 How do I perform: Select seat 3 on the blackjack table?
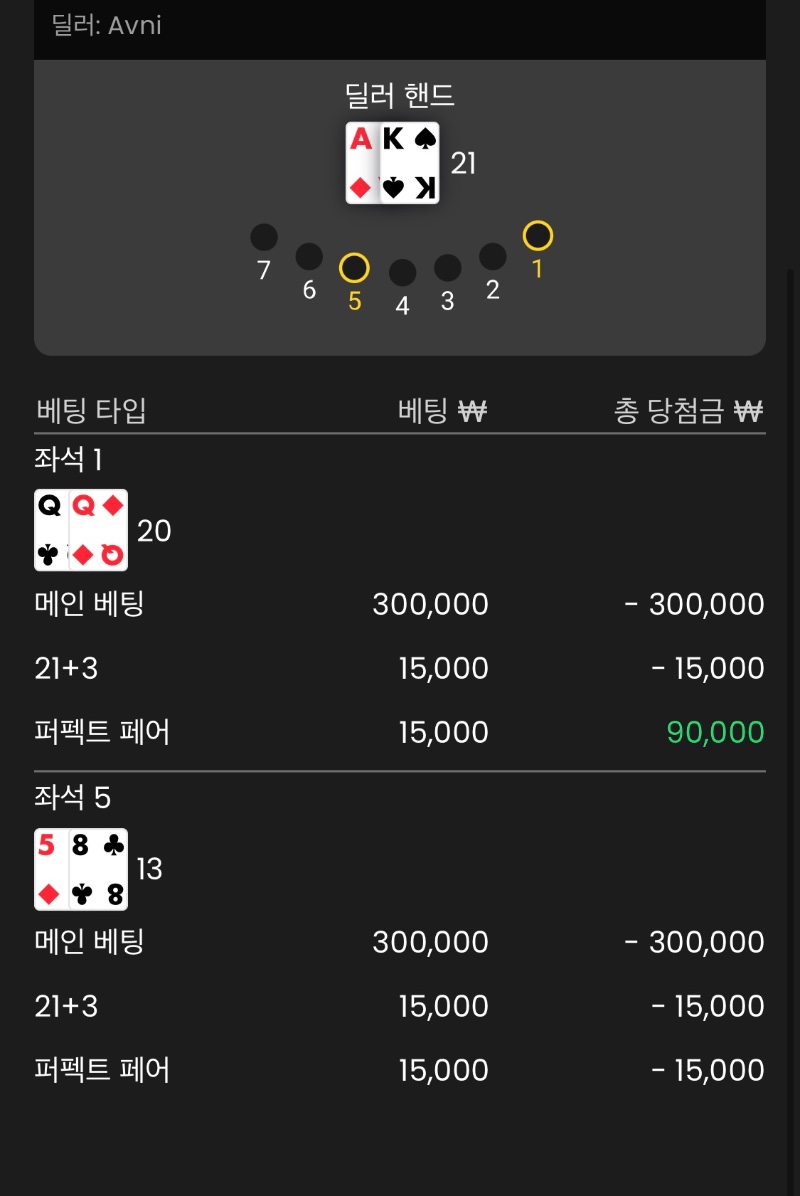447,266
